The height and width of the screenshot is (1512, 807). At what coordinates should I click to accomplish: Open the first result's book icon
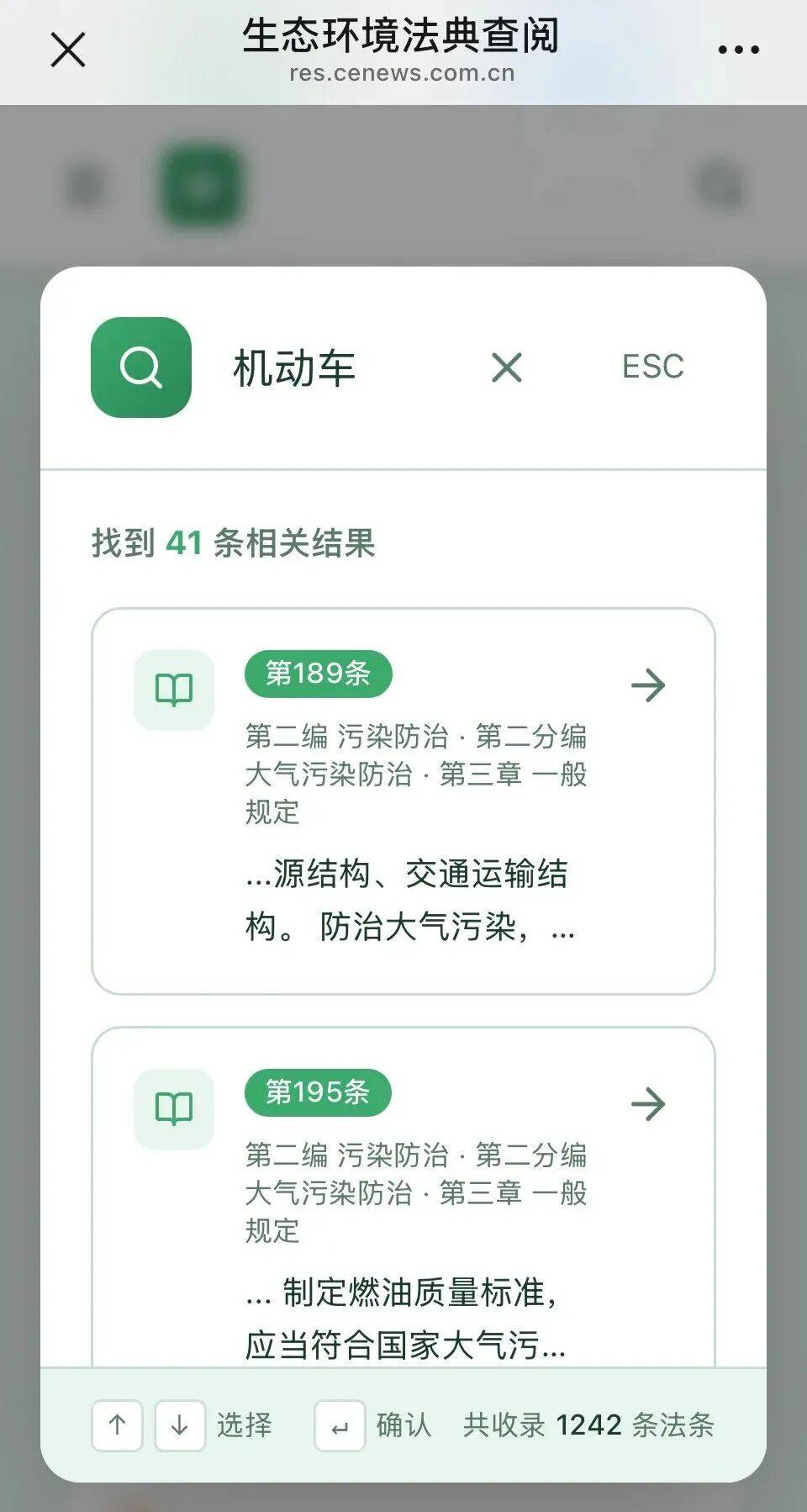(174, 690)
